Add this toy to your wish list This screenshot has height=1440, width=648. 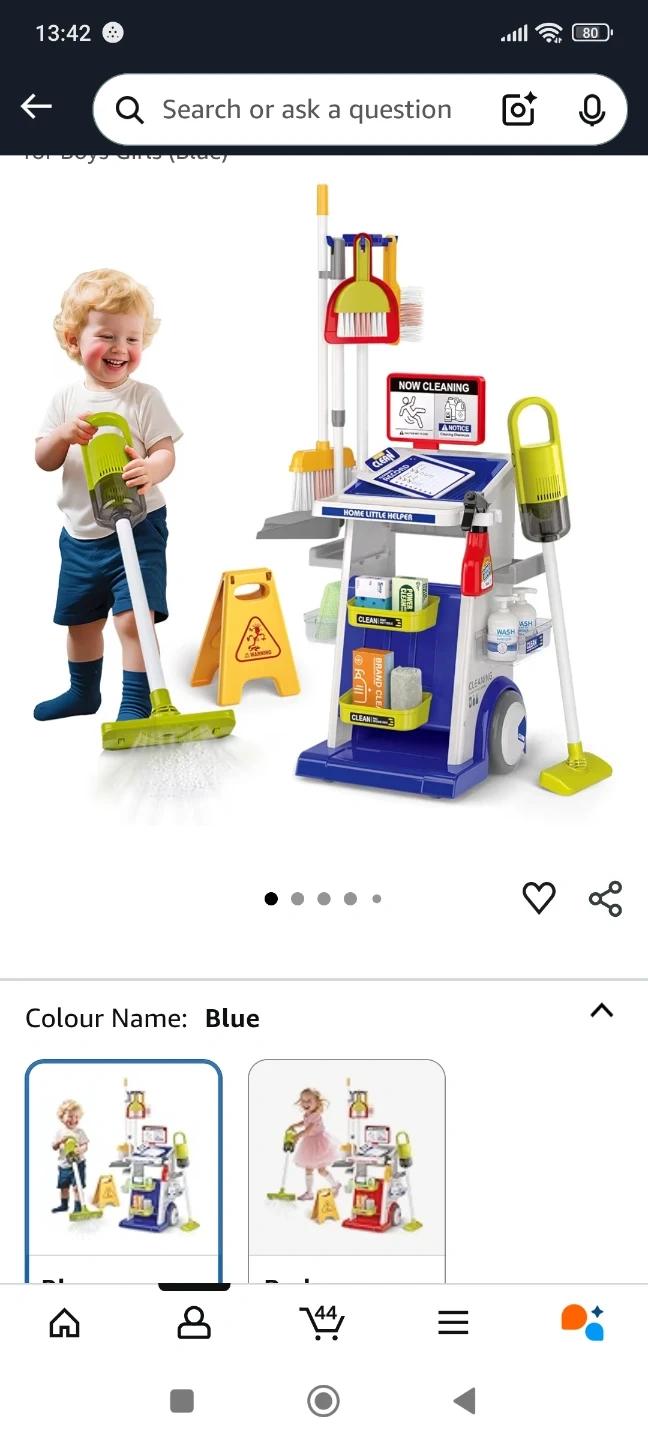pyautogui.click(x=539, y=898)
